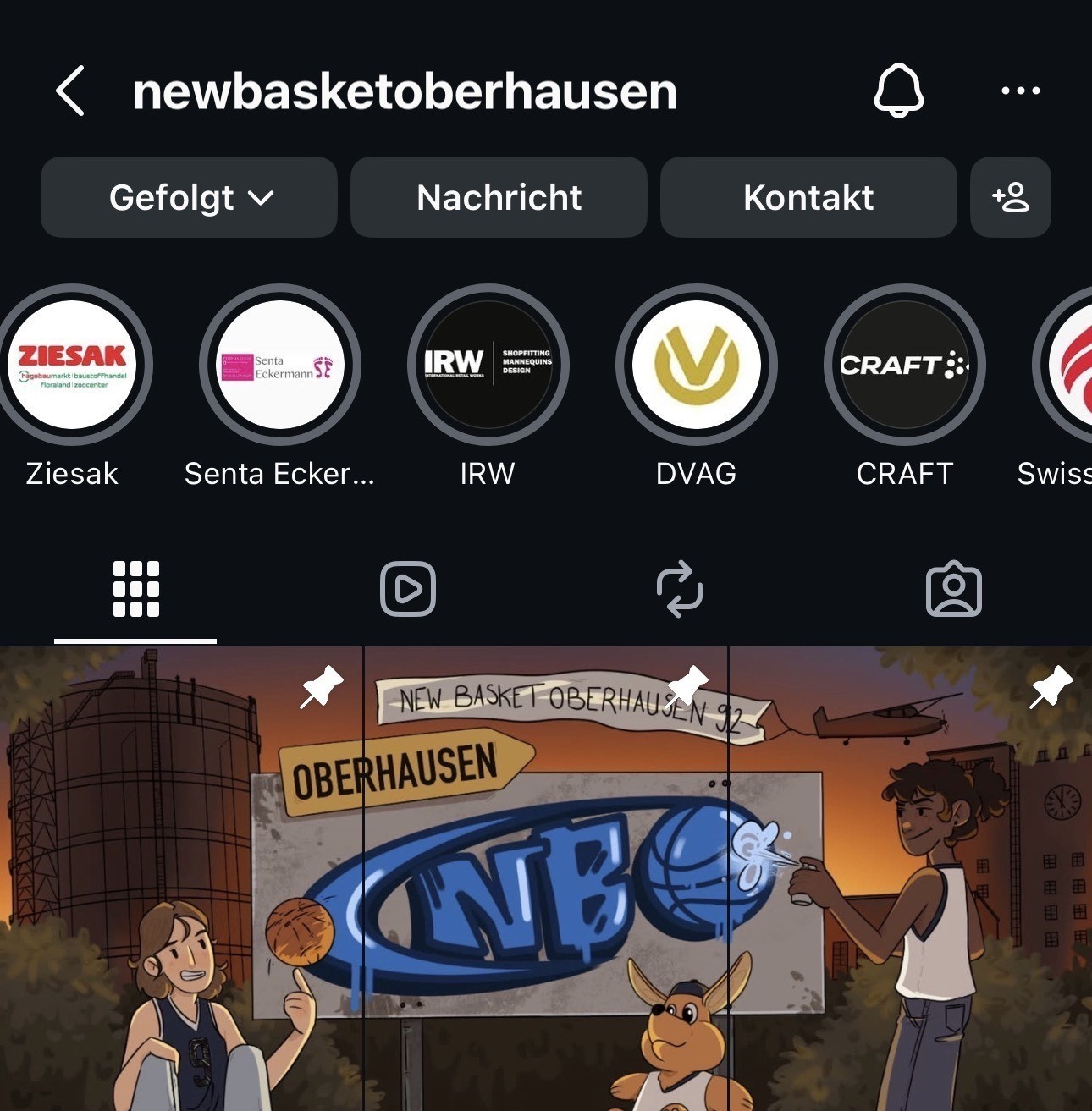Open the Swiss story highlight
This screenshot has height=1111, width=1092.
point(1067,366)
